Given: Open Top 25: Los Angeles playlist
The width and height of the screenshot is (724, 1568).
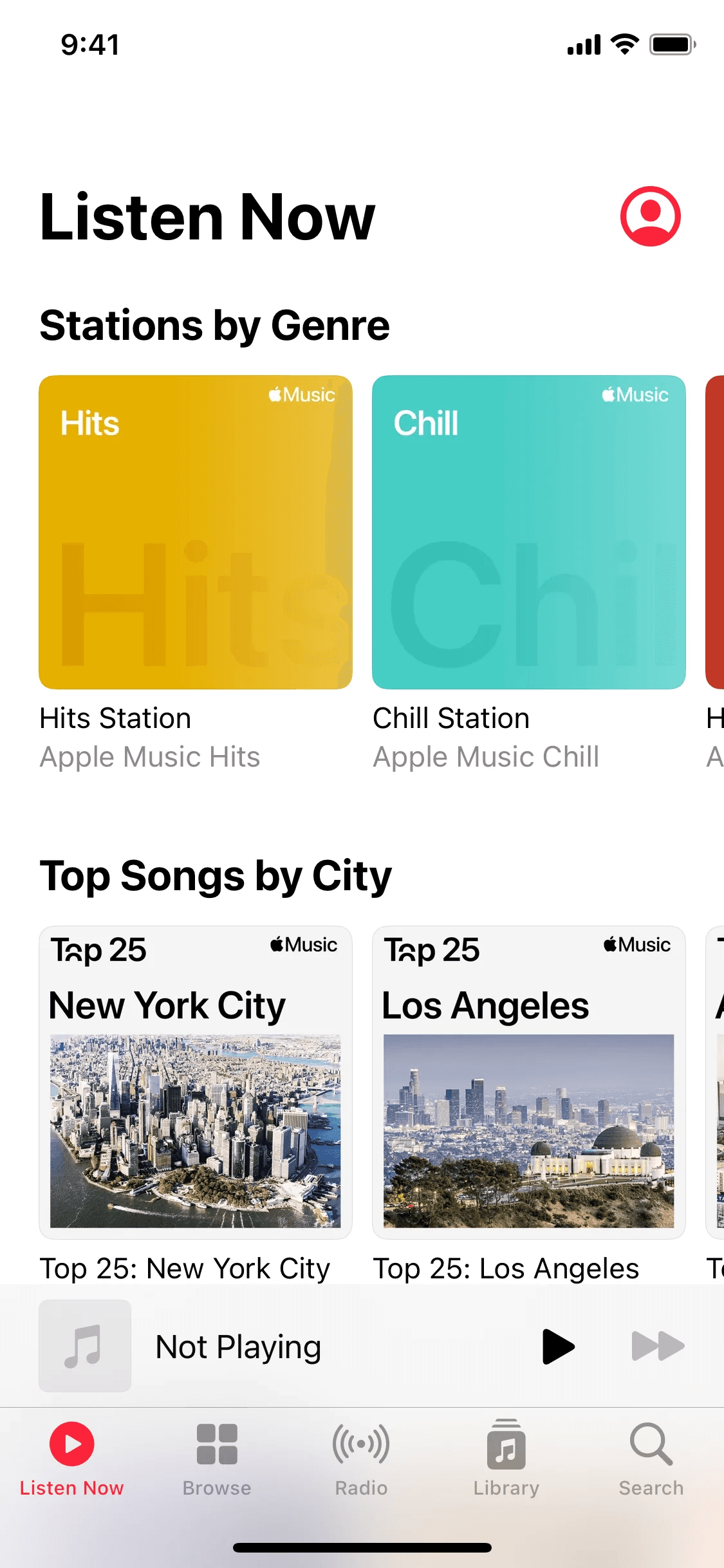Looking at the screenshot, I should coord(528,1083).
